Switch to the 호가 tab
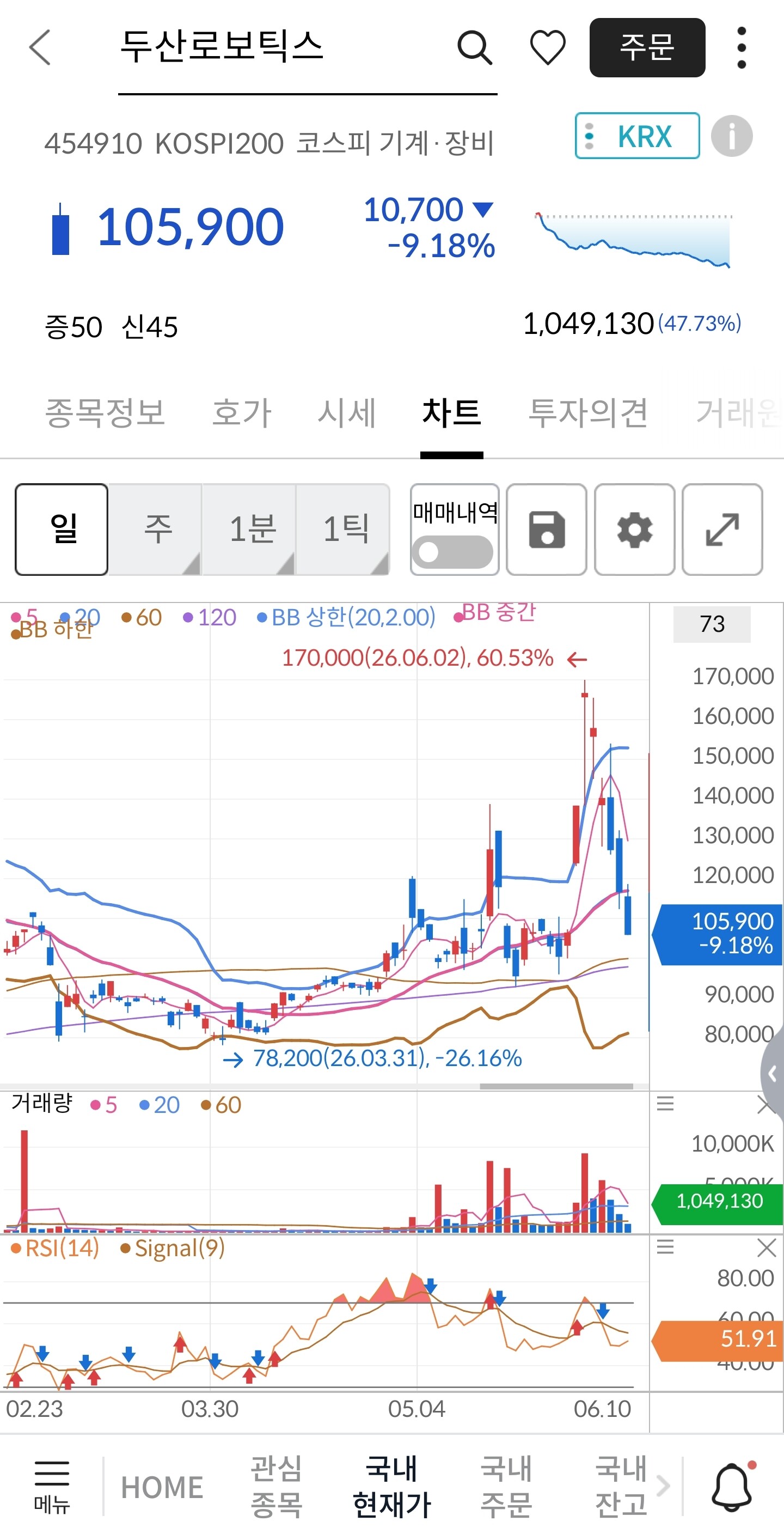The width and height of the screenshot is (784, 1540). pyautogui.click(x=242, y=412)
